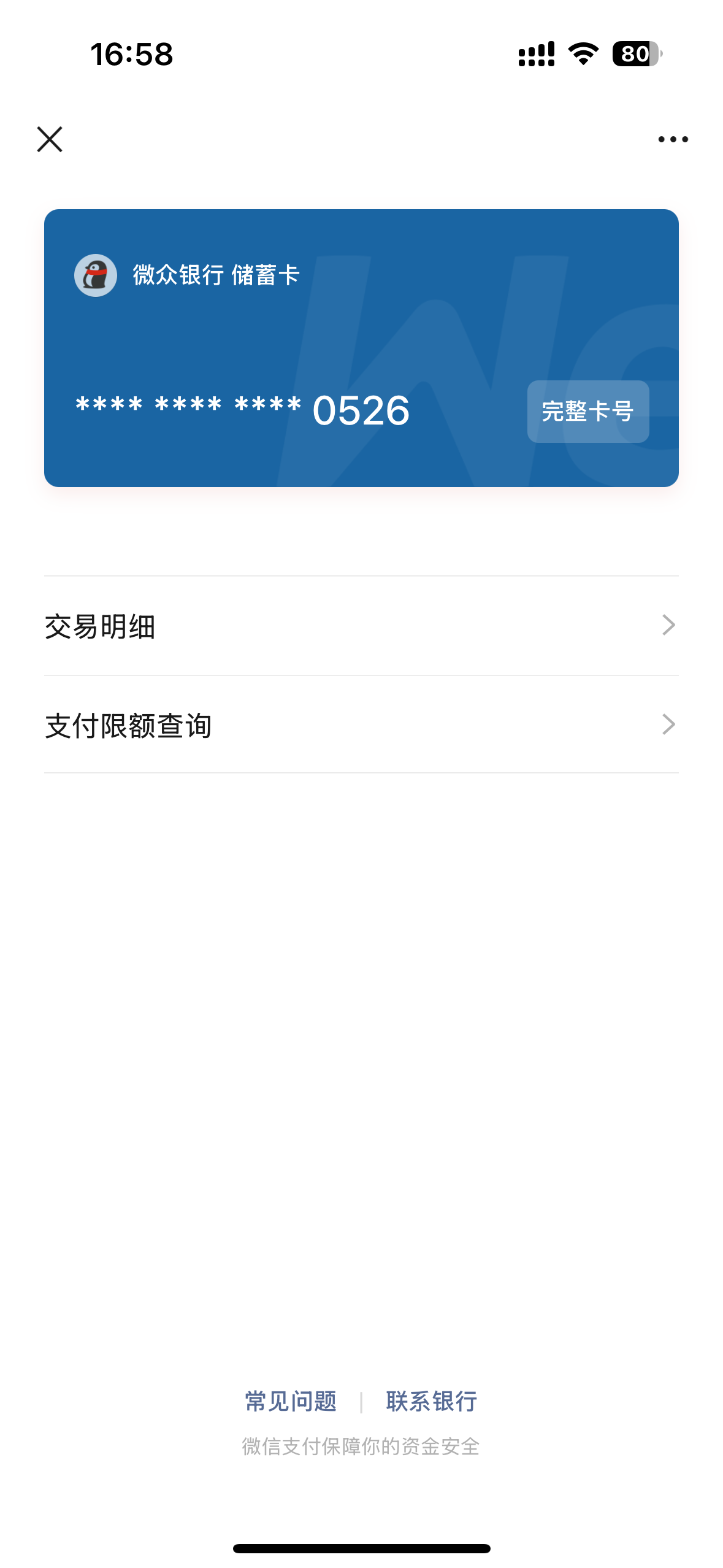Viewport: 723px width, 1568px height.
Task: Open the three-dot more options menu
Action: click(x=673, y=139)
